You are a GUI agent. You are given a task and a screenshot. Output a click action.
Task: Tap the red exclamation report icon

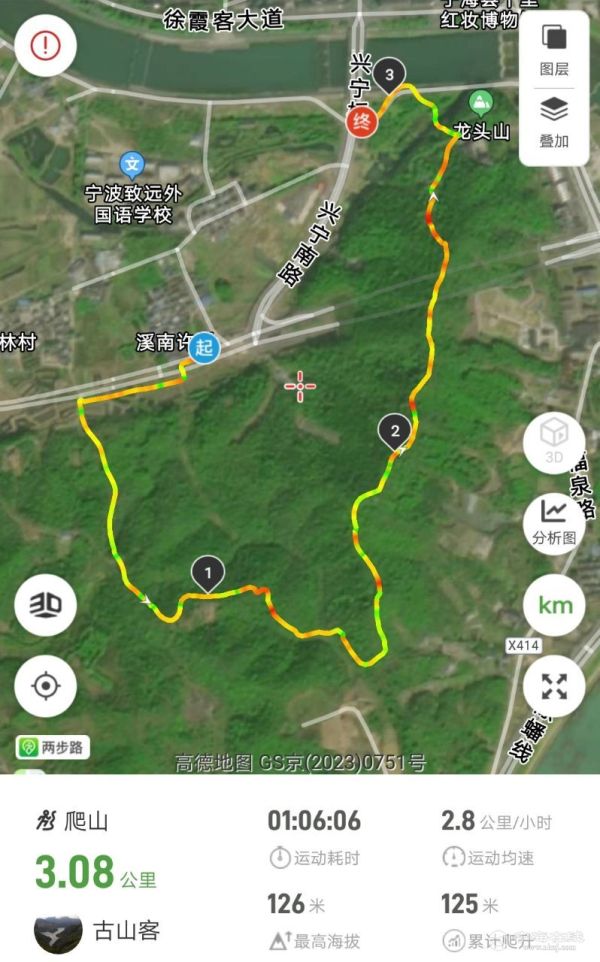45,45
